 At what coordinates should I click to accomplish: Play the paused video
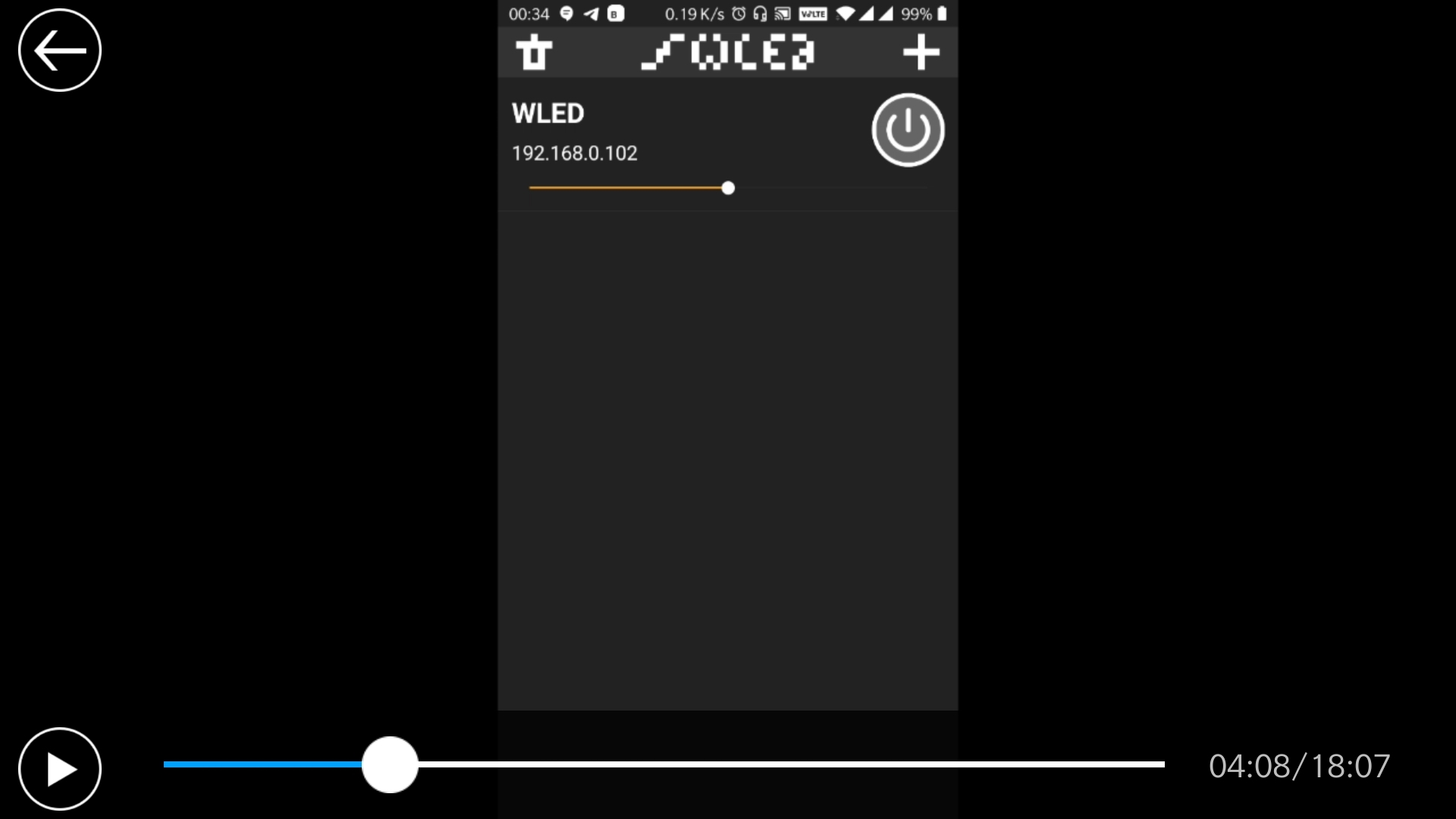(x=59, y=769)
